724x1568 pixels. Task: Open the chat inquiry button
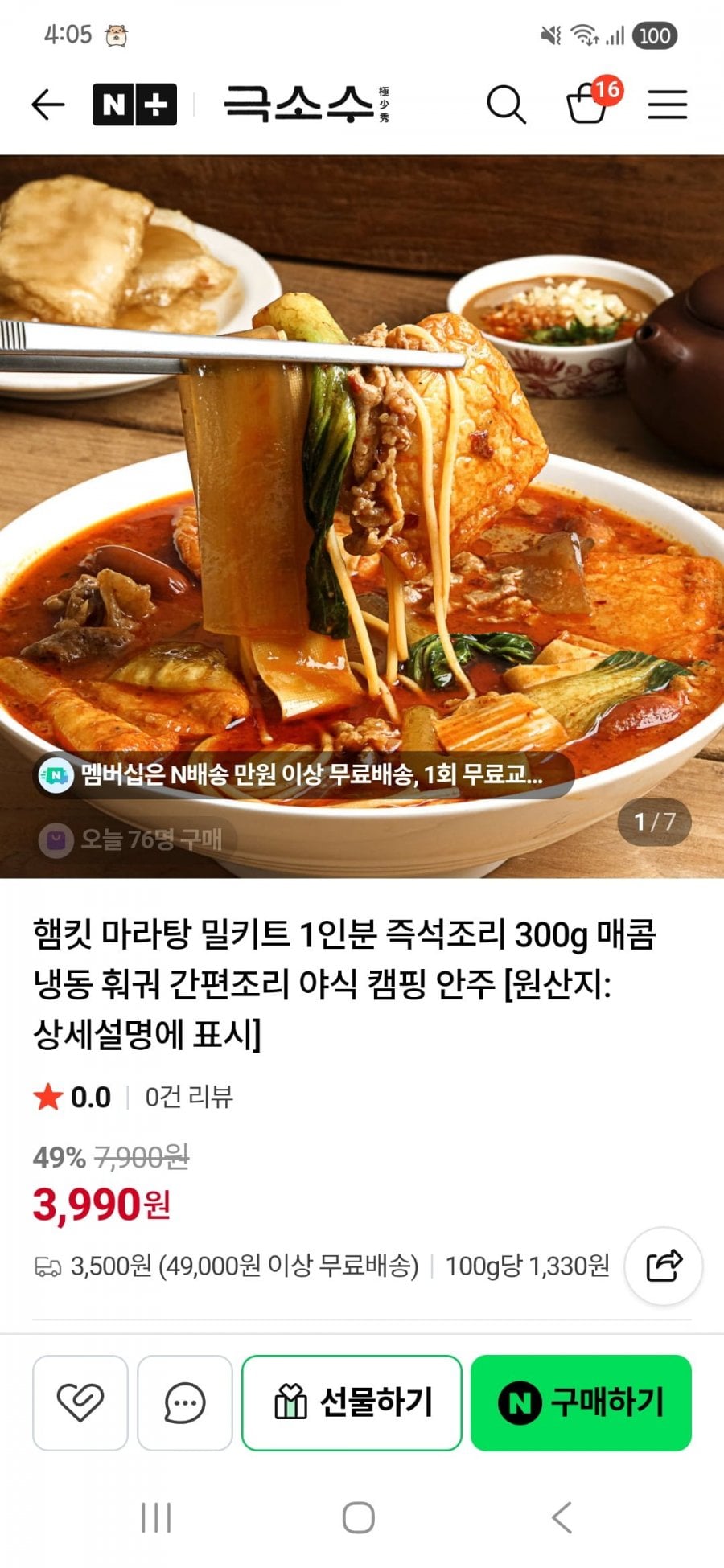coord(185,1403)
